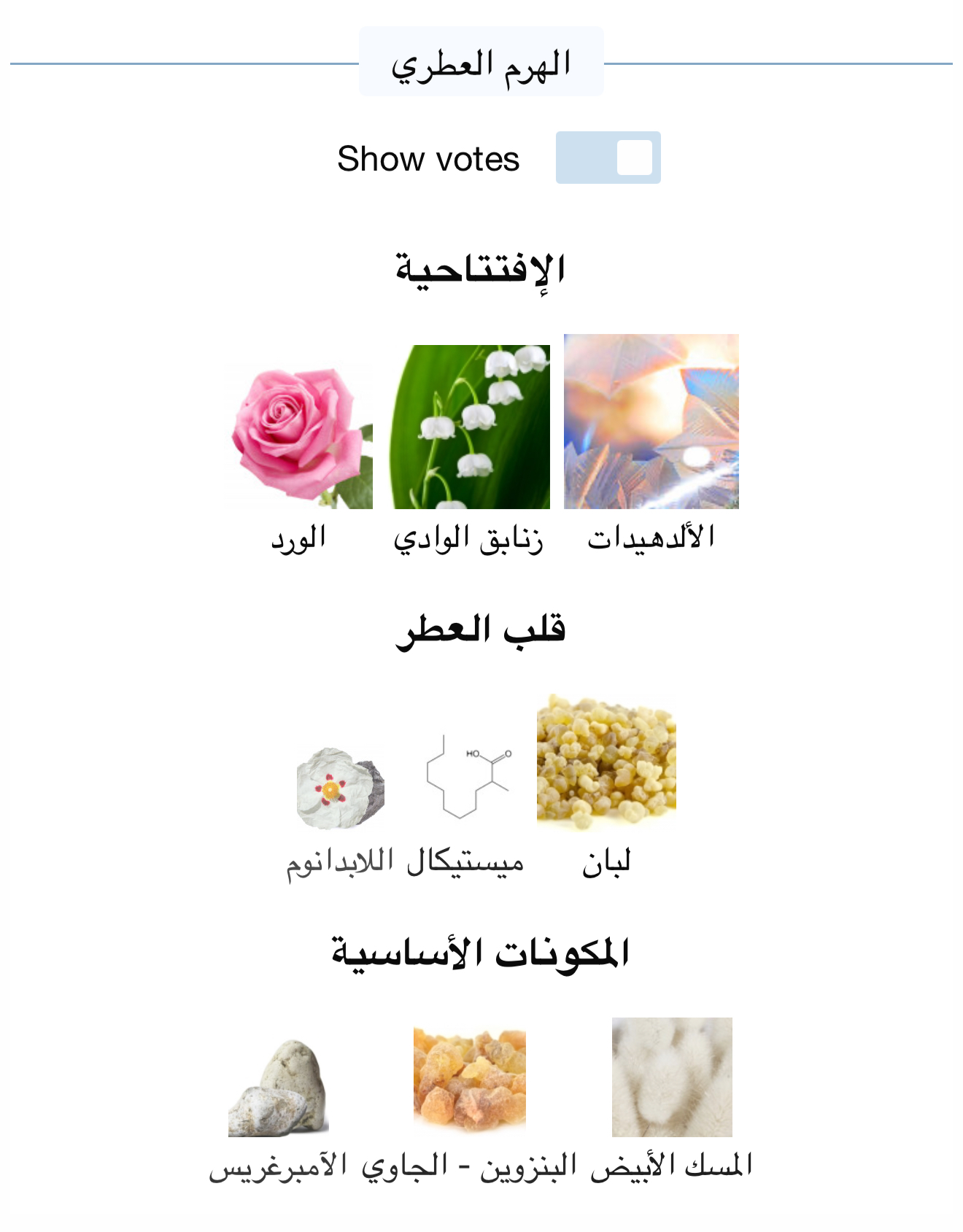This screenshot has height=1232, width=963.
Task: Open the الورد rose note
Action: click(300, 436)
